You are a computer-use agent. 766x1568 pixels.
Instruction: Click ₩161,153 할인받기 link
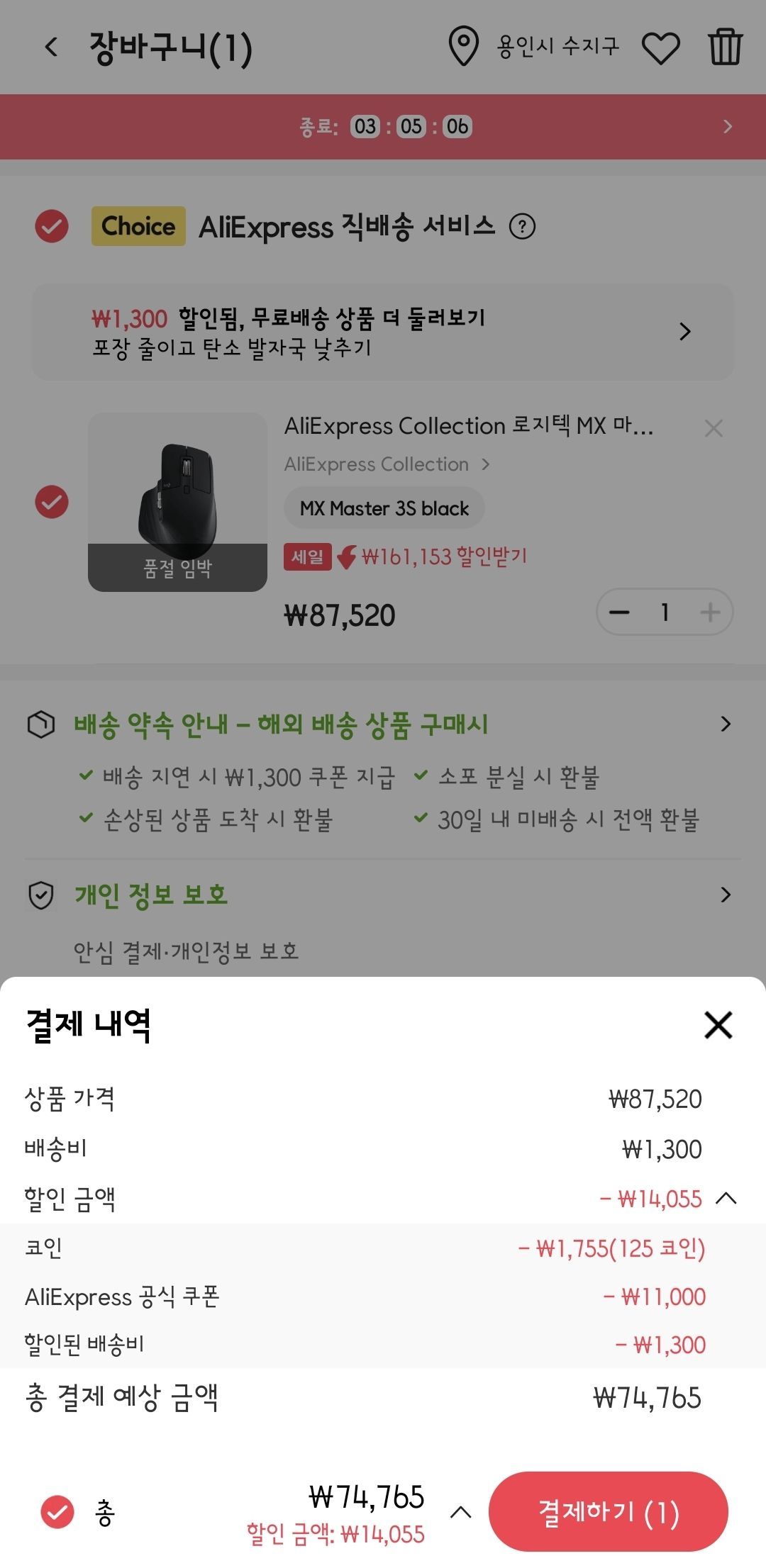click(443, 559)
